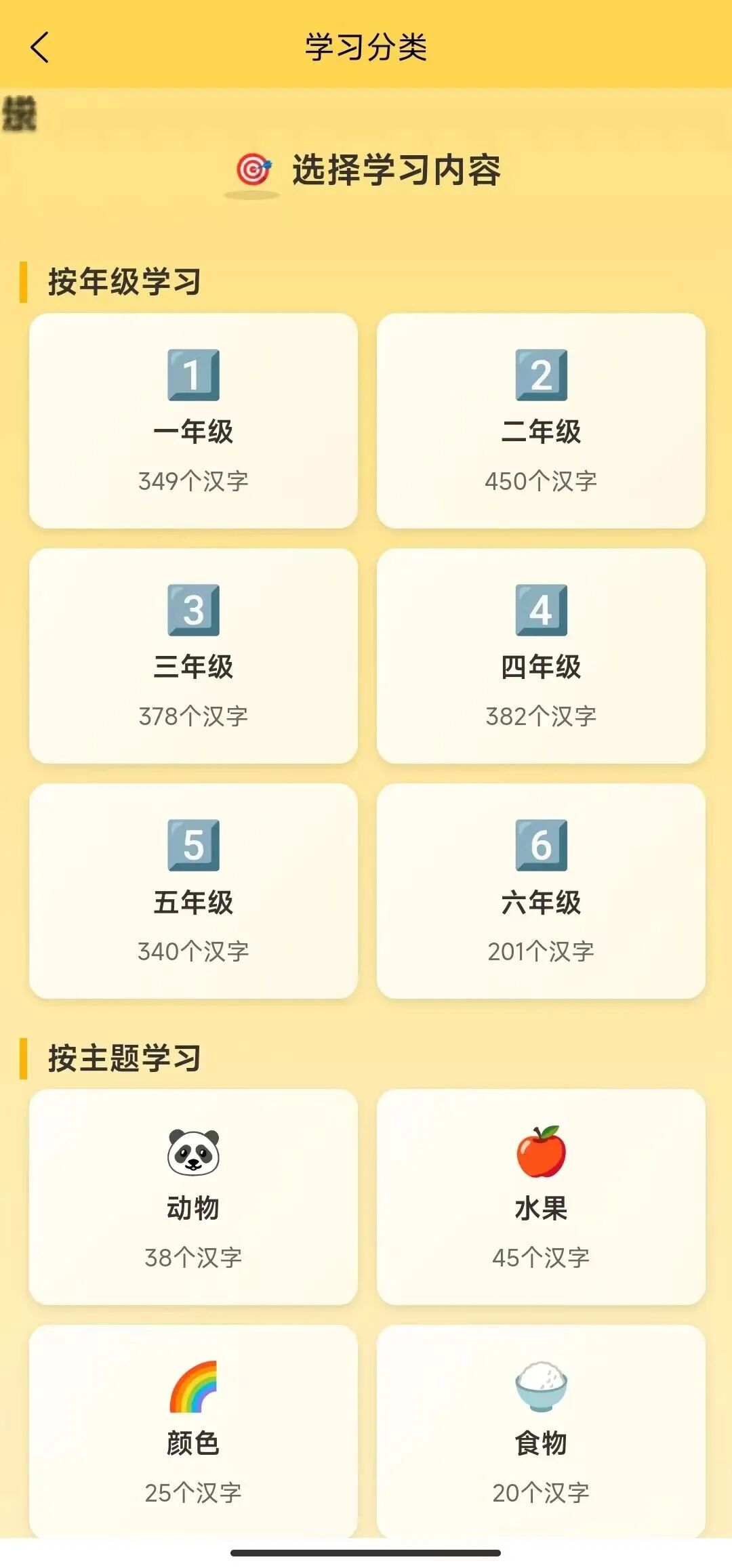Choose 三年级 with 378 characters

pyautogui.click(x=193, y=656)
